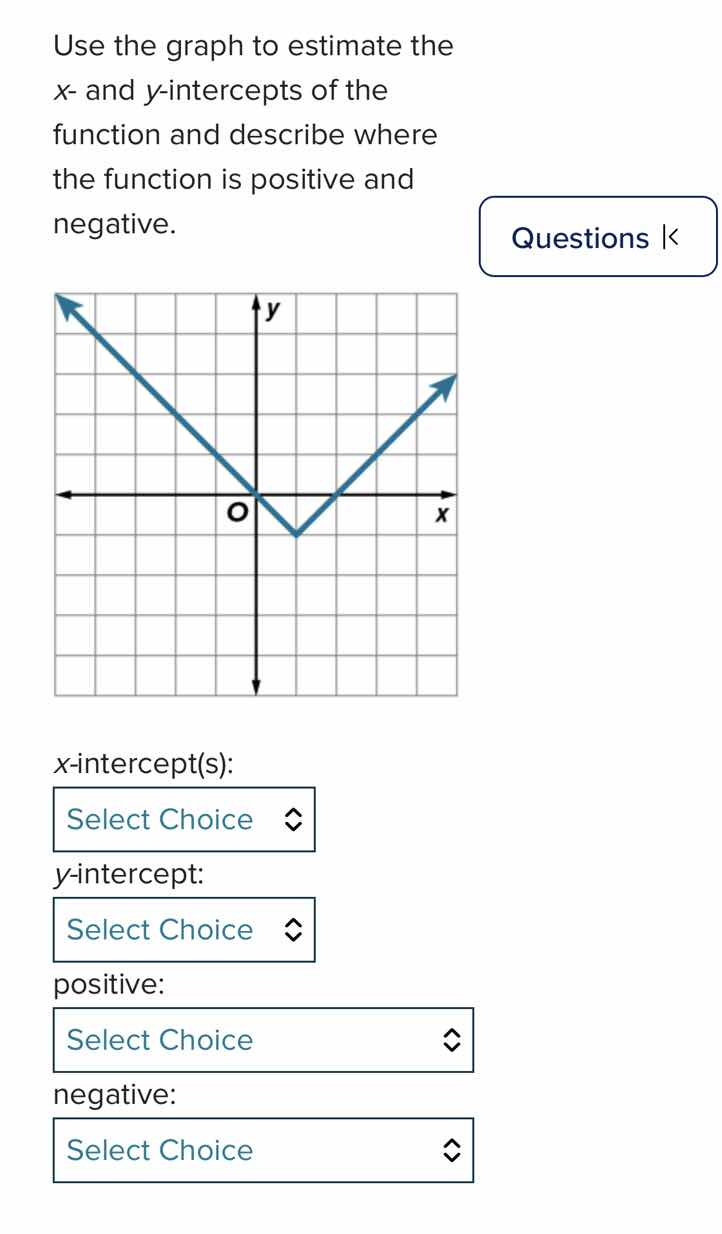Click the origin label O on the graph
The image size is (722, 1234).
pyautogui.click(x=236, y=513)
